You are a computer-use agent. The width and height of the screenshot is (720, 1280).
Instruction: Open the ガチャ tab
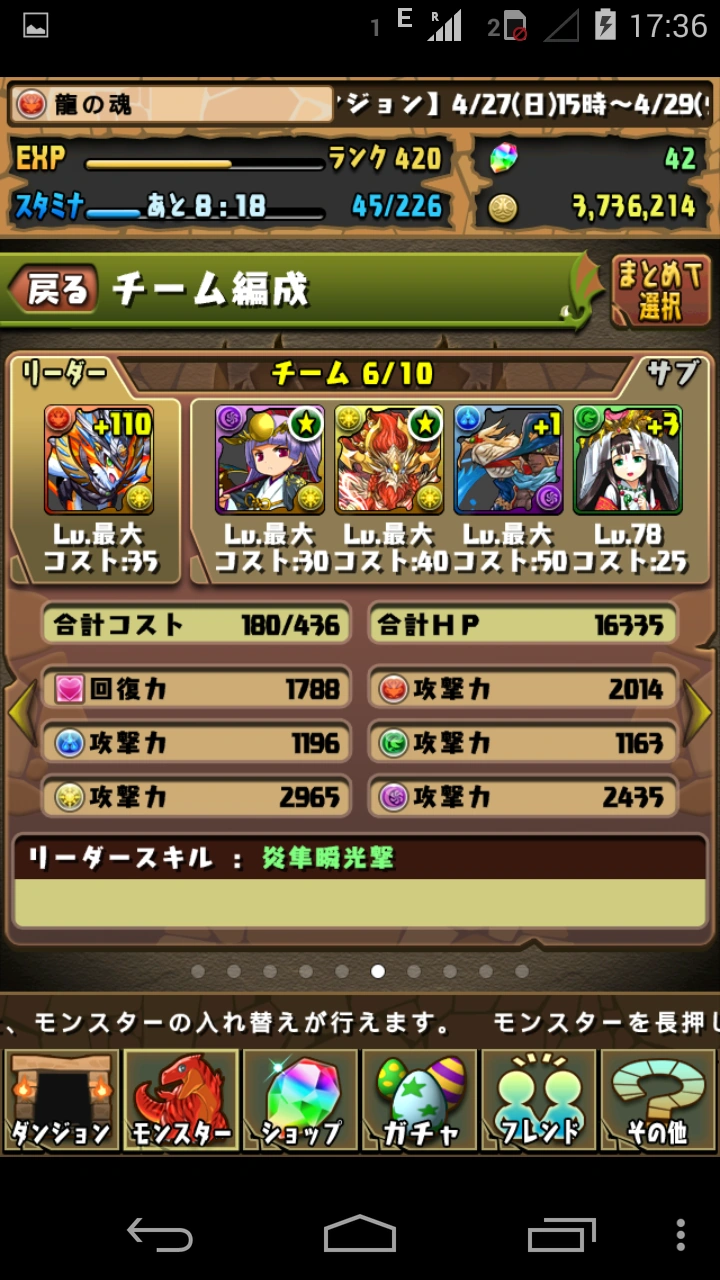pos(419,1101)
